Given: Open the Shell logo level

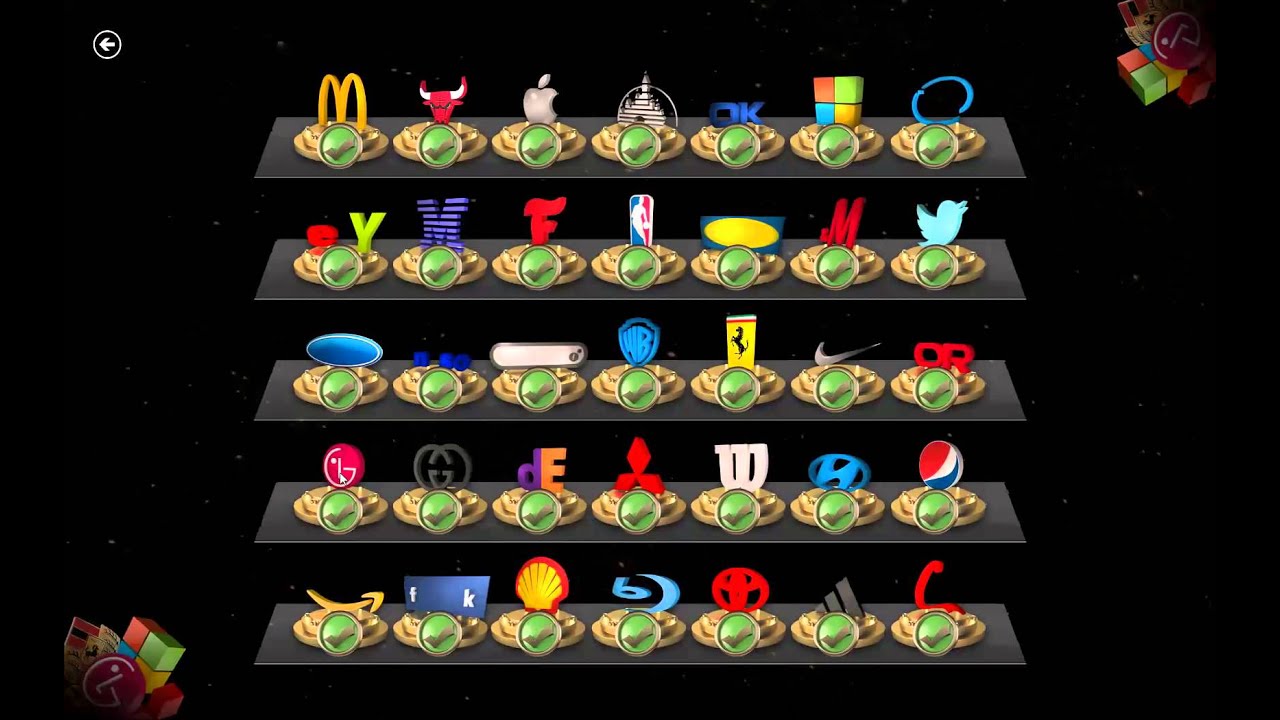Looking at the screenshot, I should pyautogui.click(x=541, y=585).
